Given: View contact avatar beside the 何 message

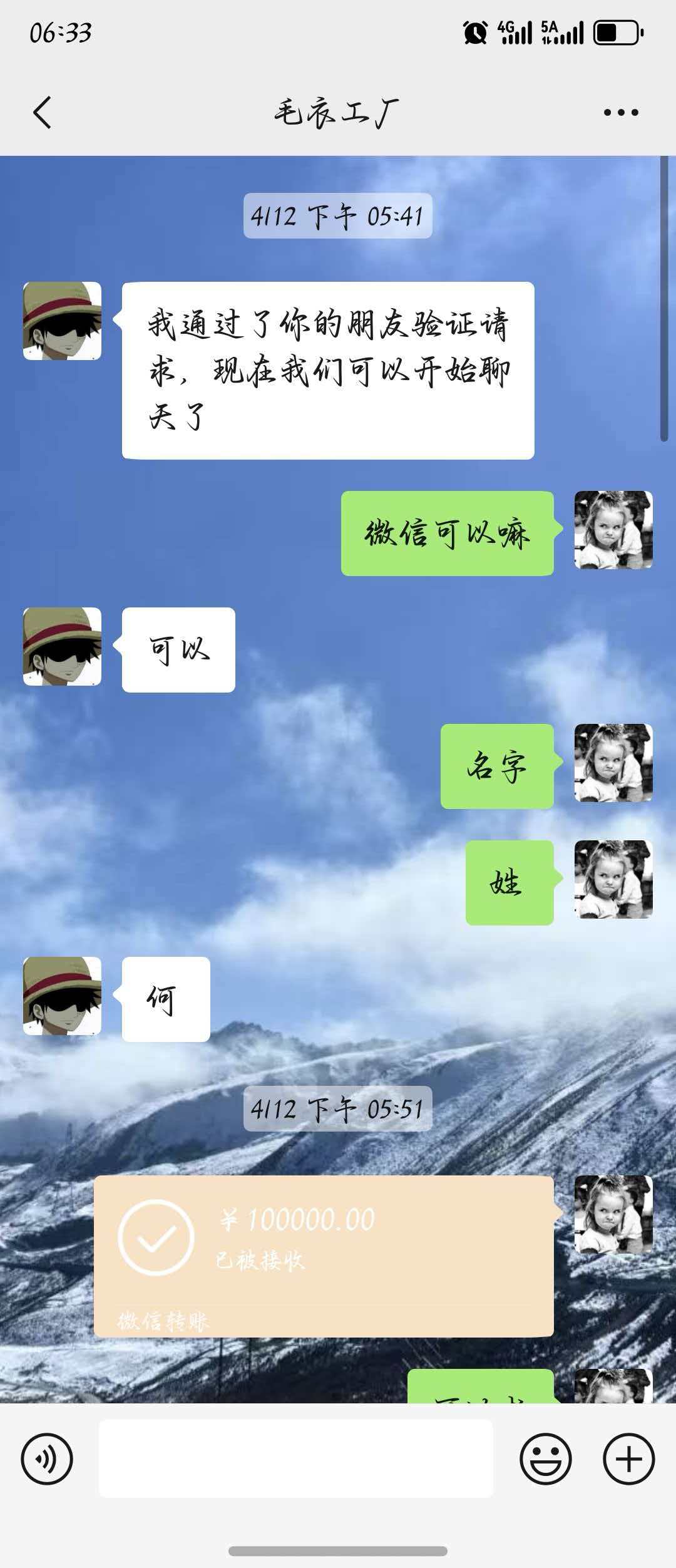Looking at the screenshot, I should point(62,996).
